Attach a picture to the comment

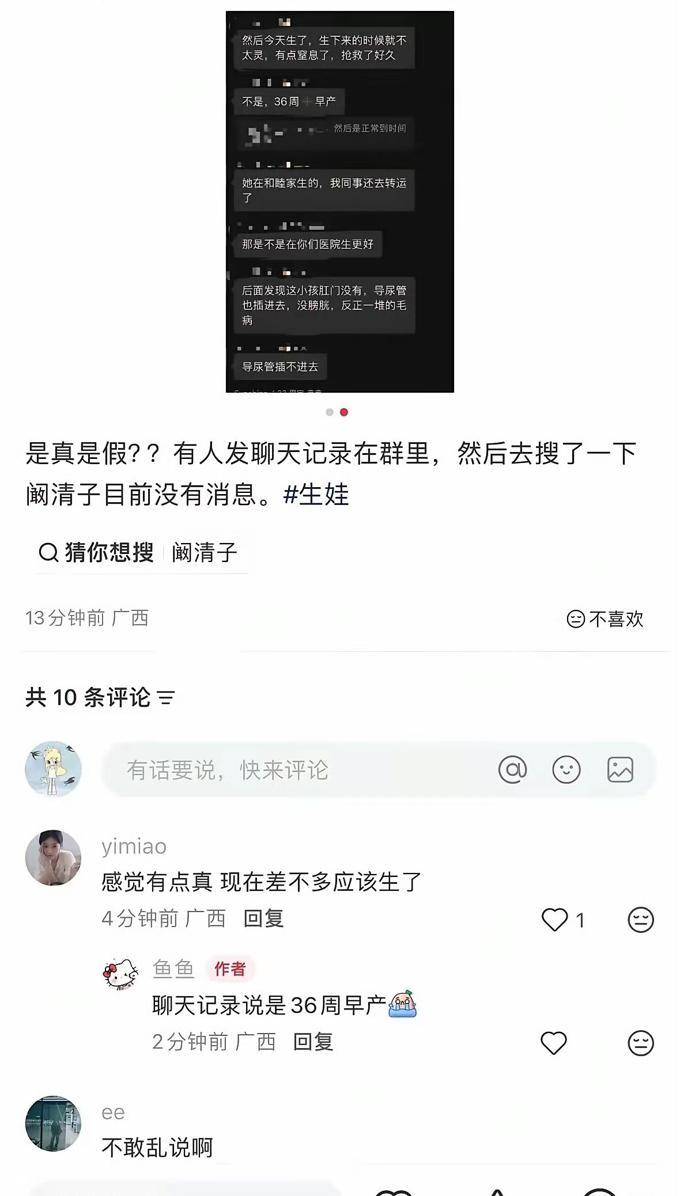pyautogui.click(x=620, y=769)
